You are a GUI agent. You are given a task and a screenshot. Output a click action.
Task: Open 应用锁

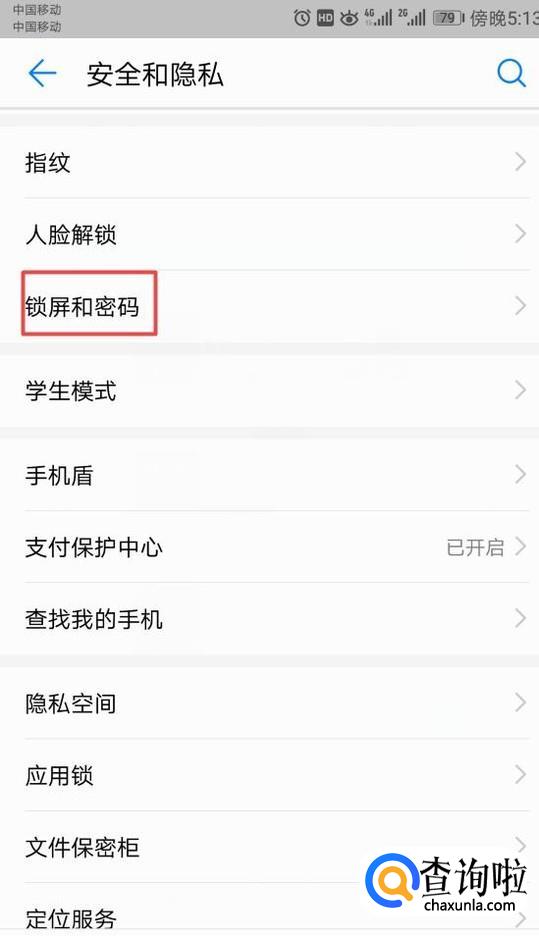pyautogui.click(x=269, y=775)
